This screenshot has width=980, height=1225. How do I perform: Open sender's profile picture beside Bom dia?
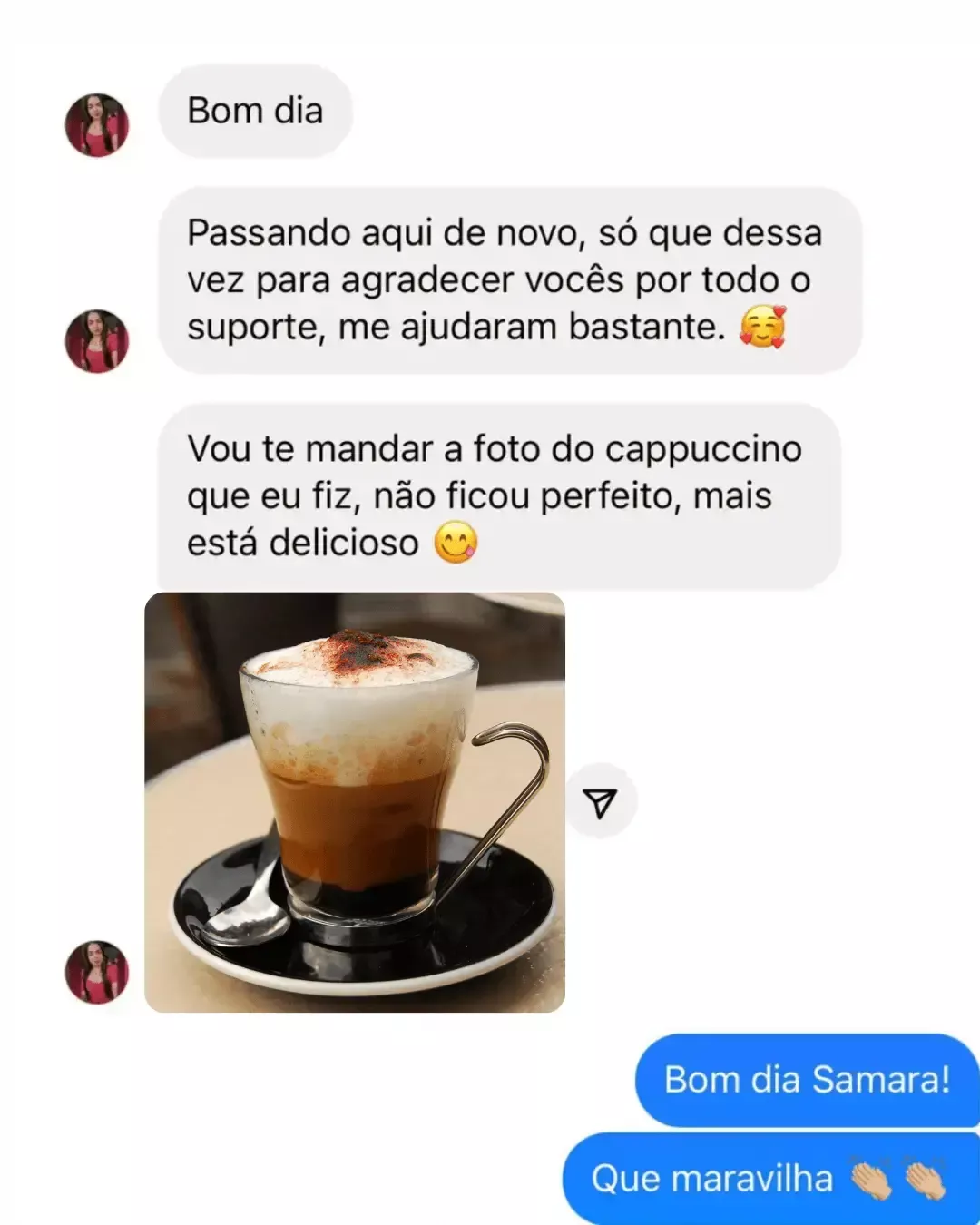[x=97, y=125]
